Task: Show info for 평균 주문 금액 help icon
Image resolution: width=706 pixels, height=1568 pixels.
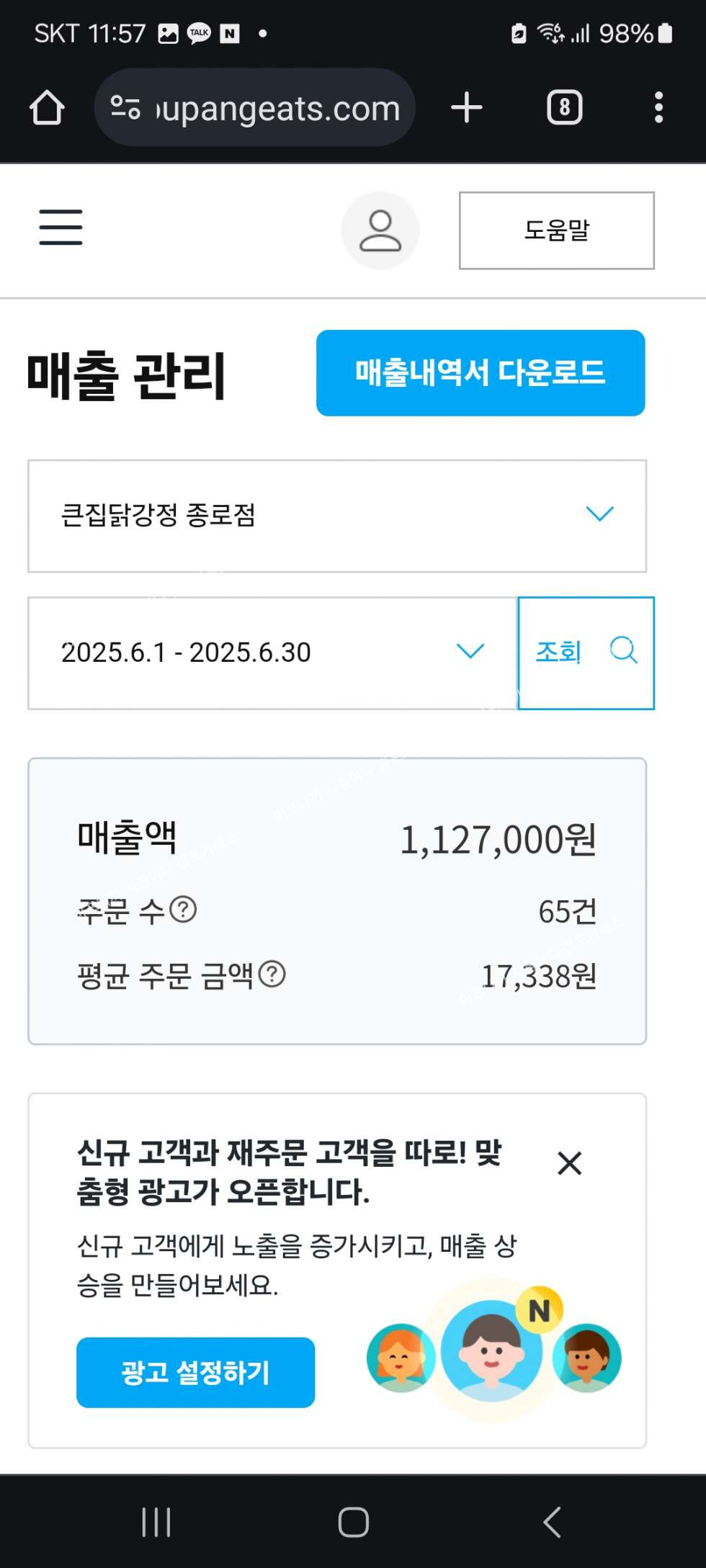Action: click(272, 975)
